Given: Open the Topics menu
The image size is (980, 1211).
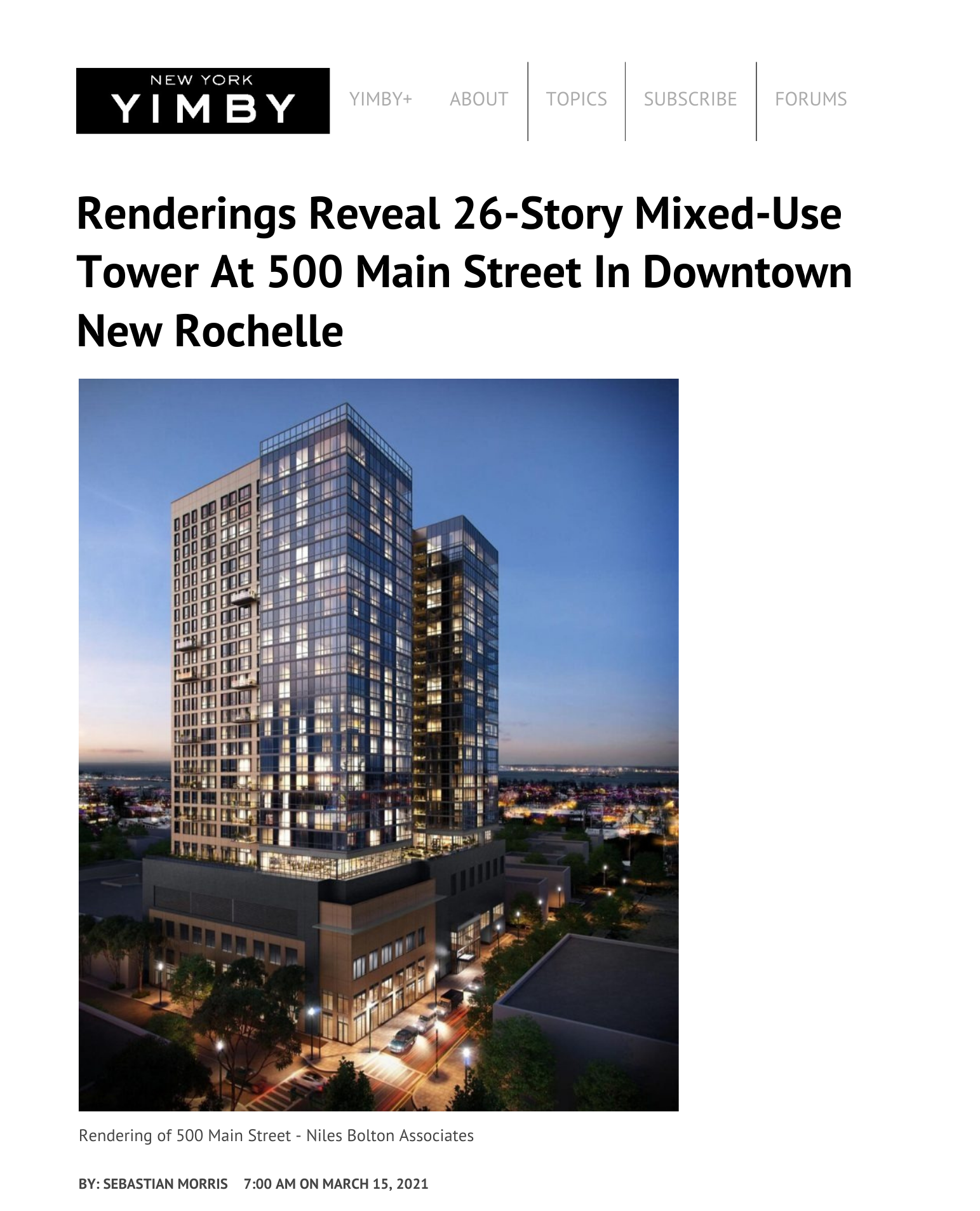Looking at the screenshot, I should pos(576,99).
